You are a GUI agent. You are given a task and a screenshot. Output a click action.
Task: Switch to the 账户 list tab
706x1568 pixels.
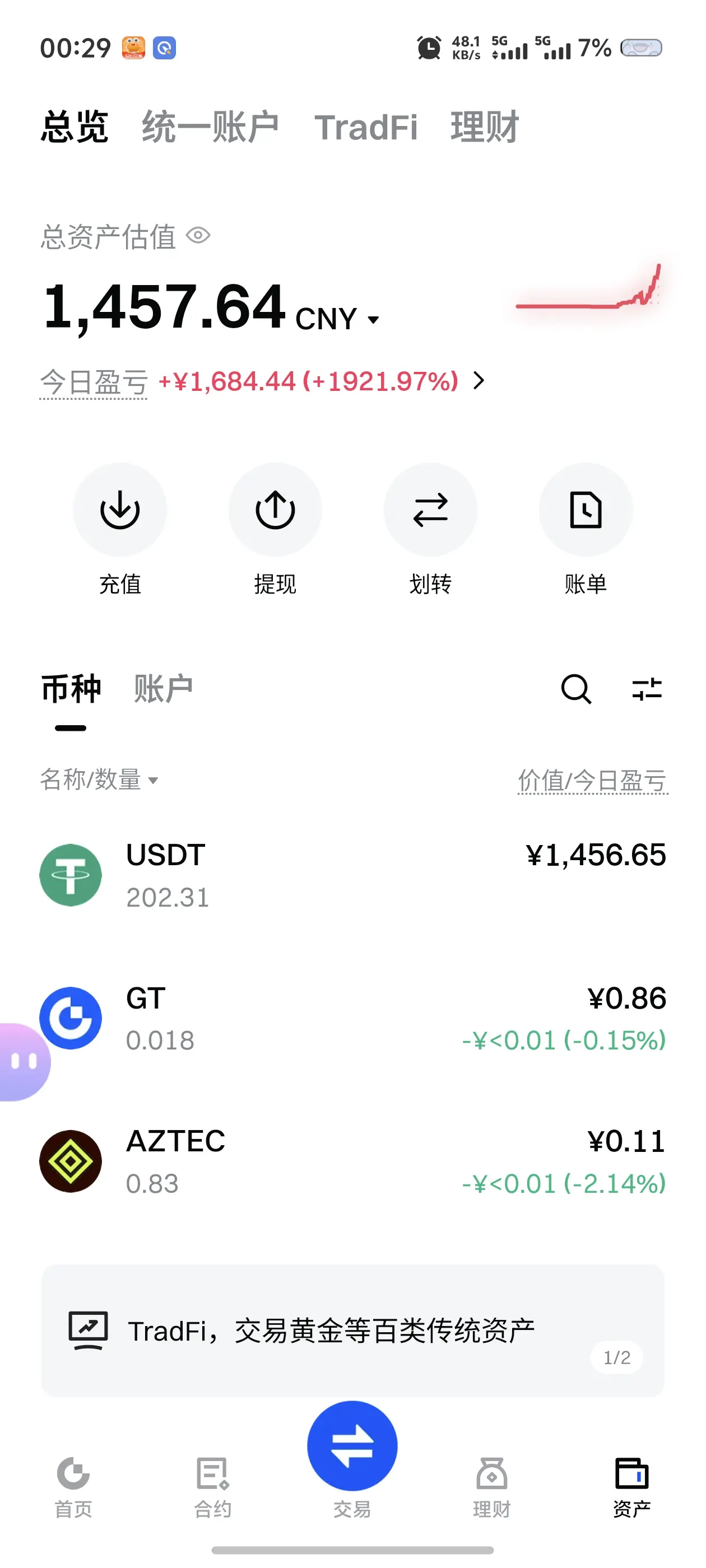click(163, 689)
